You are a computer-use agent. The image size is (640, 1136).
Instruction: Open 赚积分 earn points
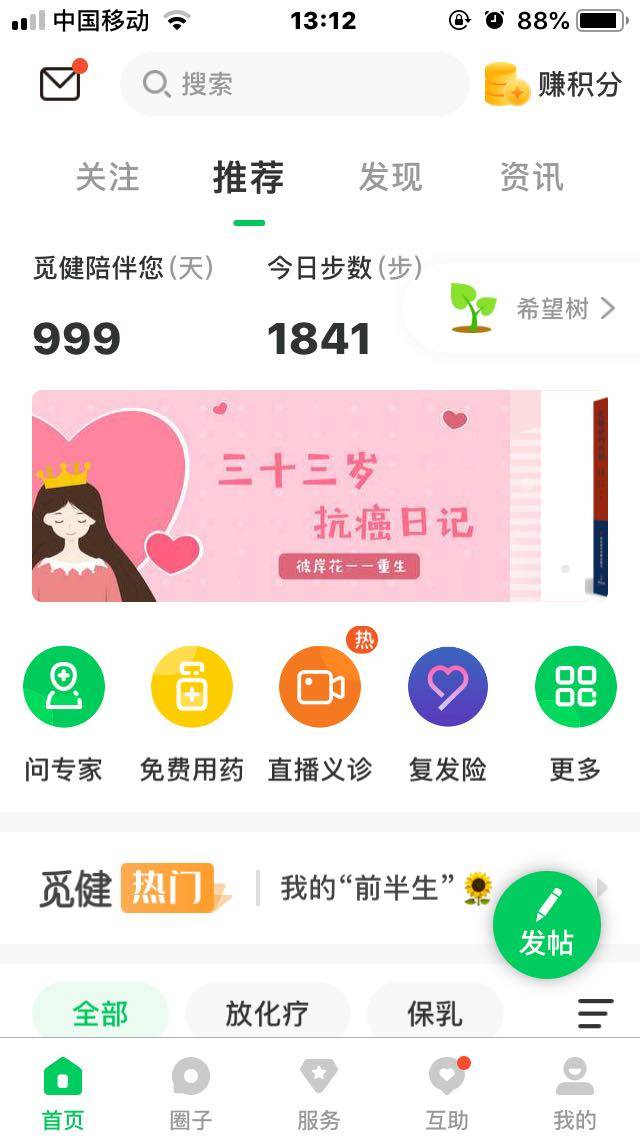(553, 84)
